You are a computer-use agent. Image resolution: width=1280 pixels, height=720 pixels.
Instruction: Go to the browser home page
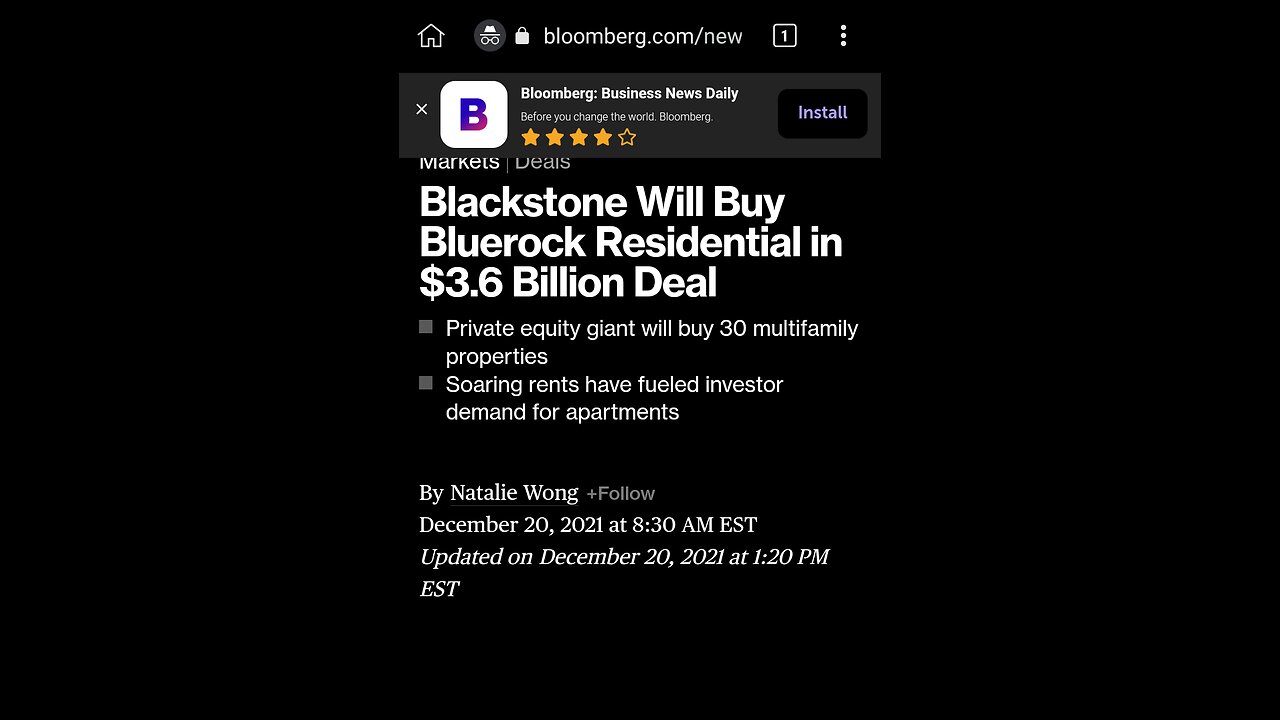click(431, 37)
